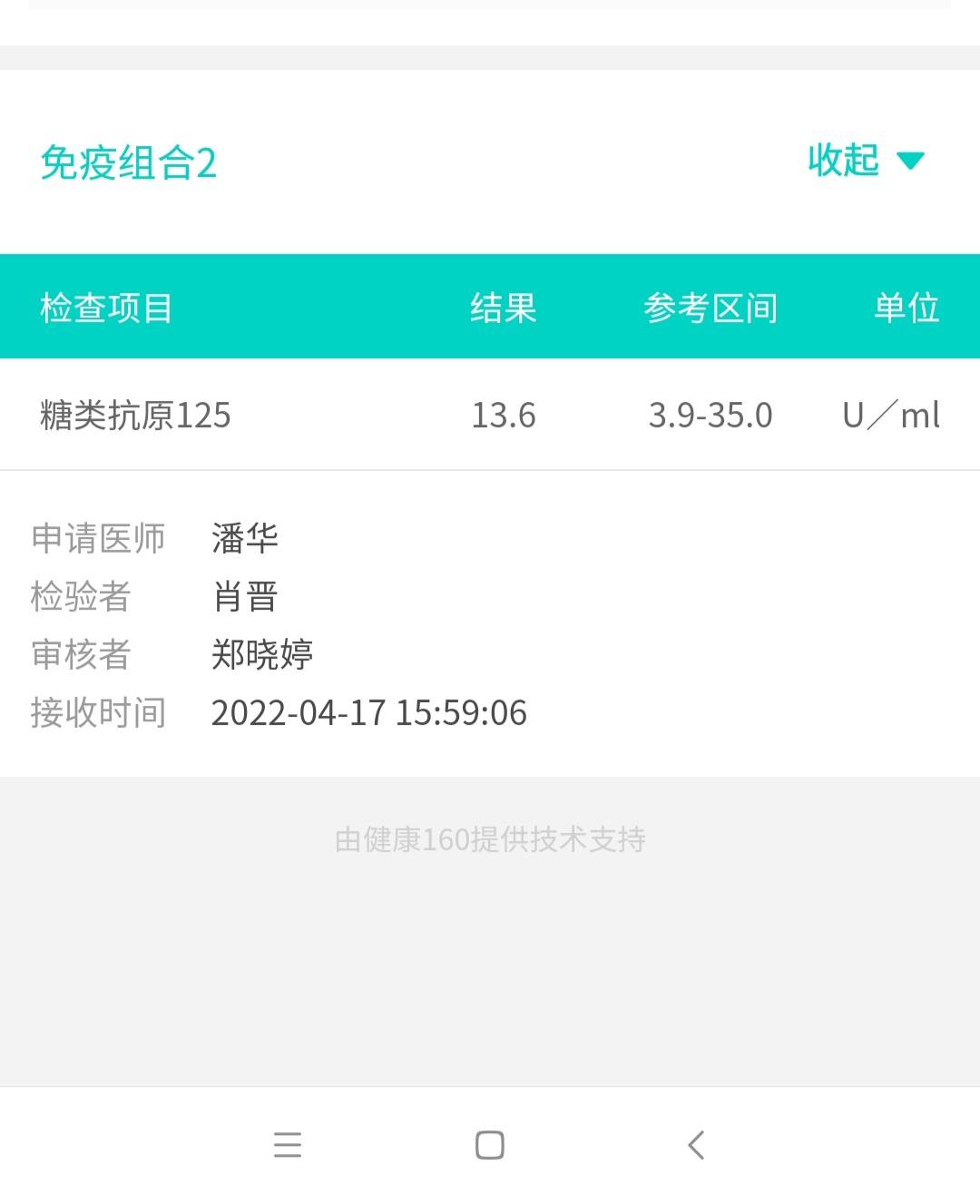The height and width of the screenshot is (1204, 980).
Task: Open the 参考区间 column dropdown
Action: pos(710,307)
